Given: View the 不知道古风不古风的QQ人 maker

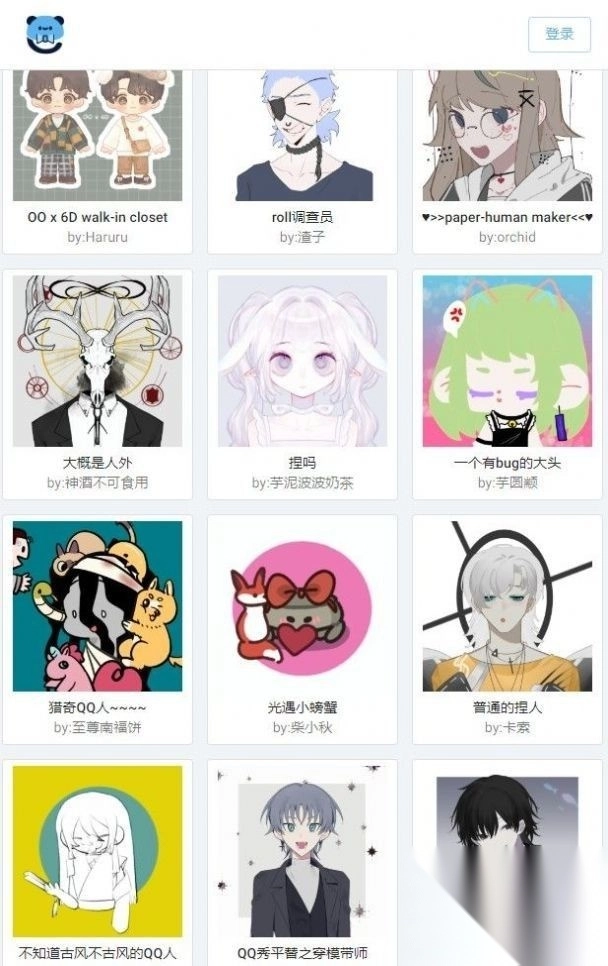Looking at the screenshot, I should 97,852.
